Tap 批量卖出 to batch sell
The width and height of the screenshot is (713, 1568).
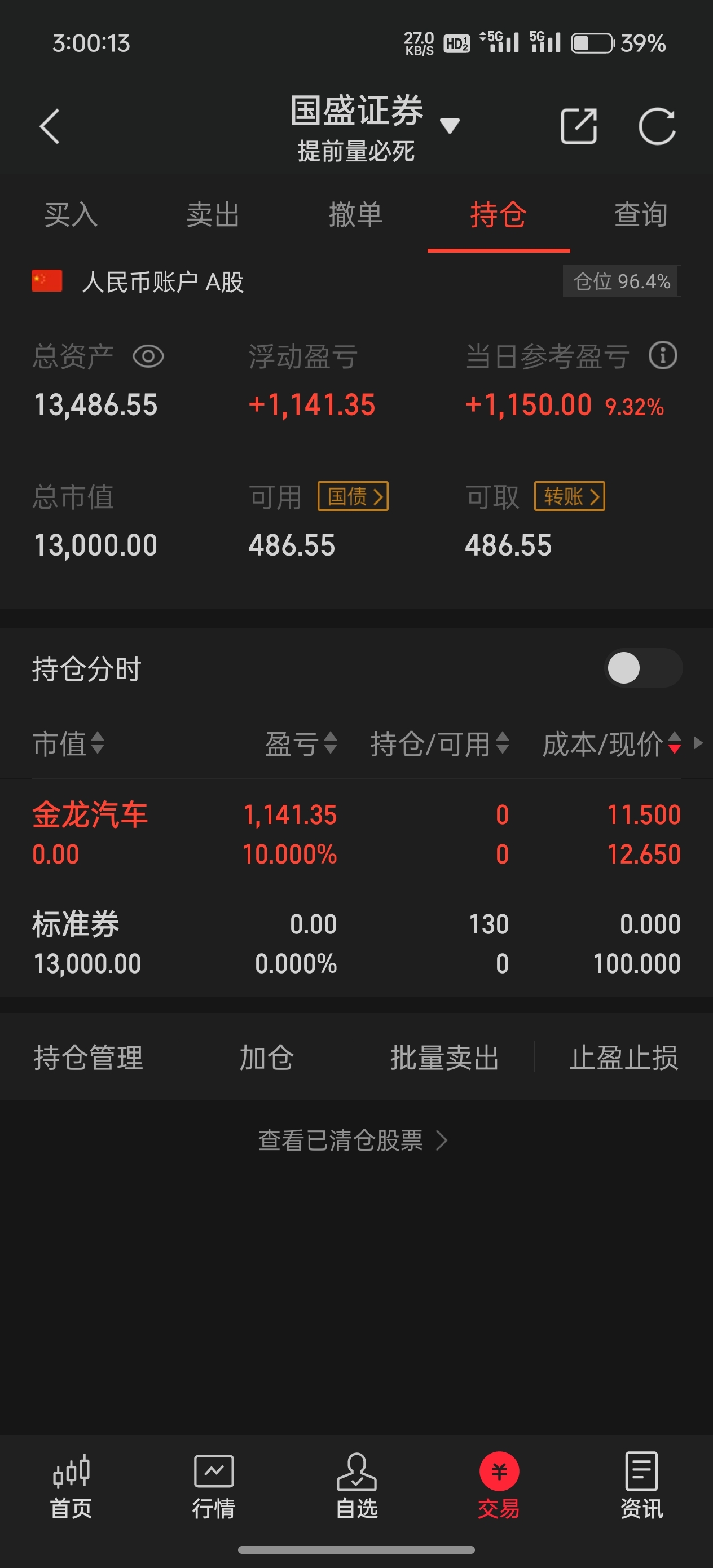444,1058
